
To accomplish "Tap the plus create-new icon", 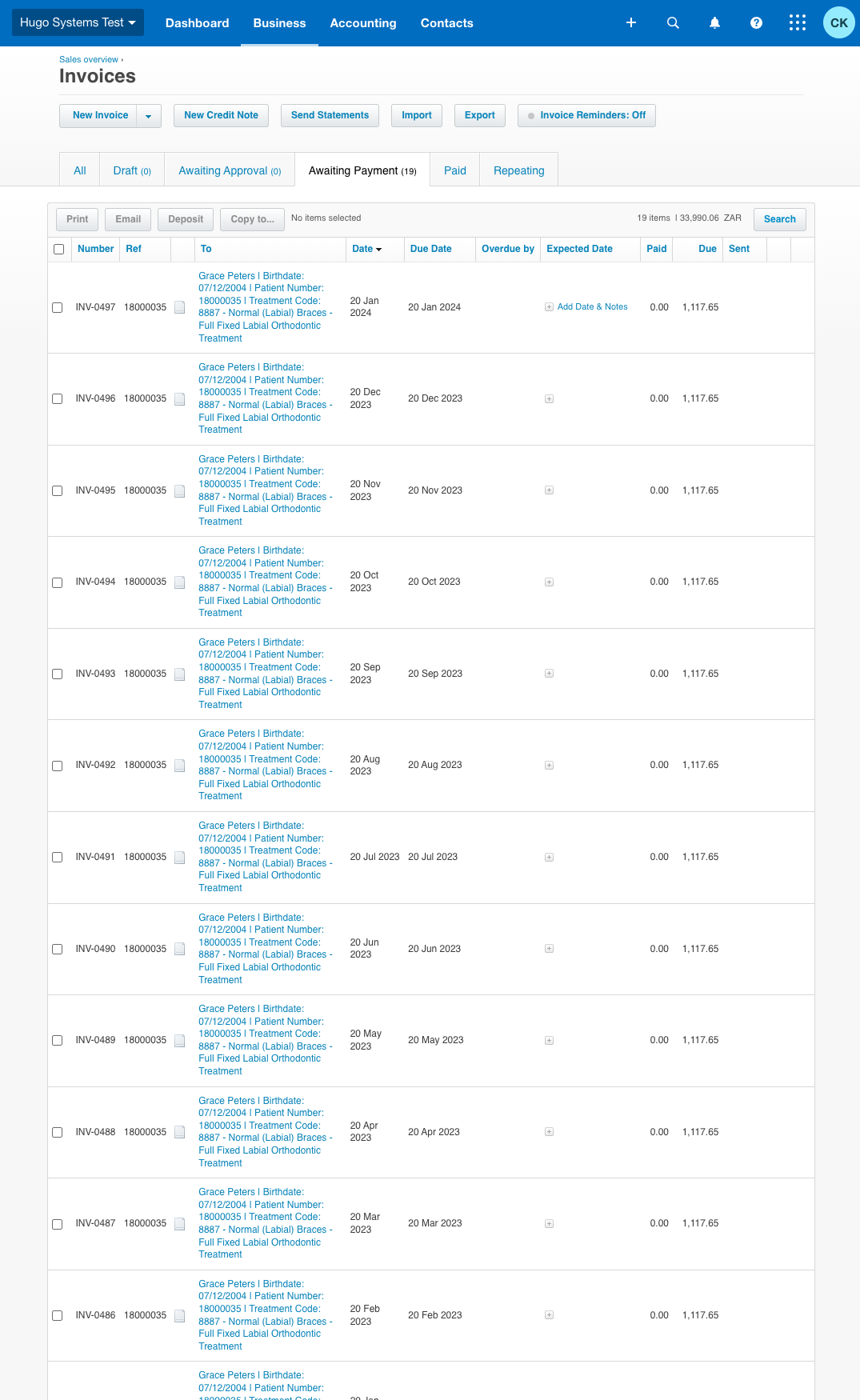I will (631, 23).
